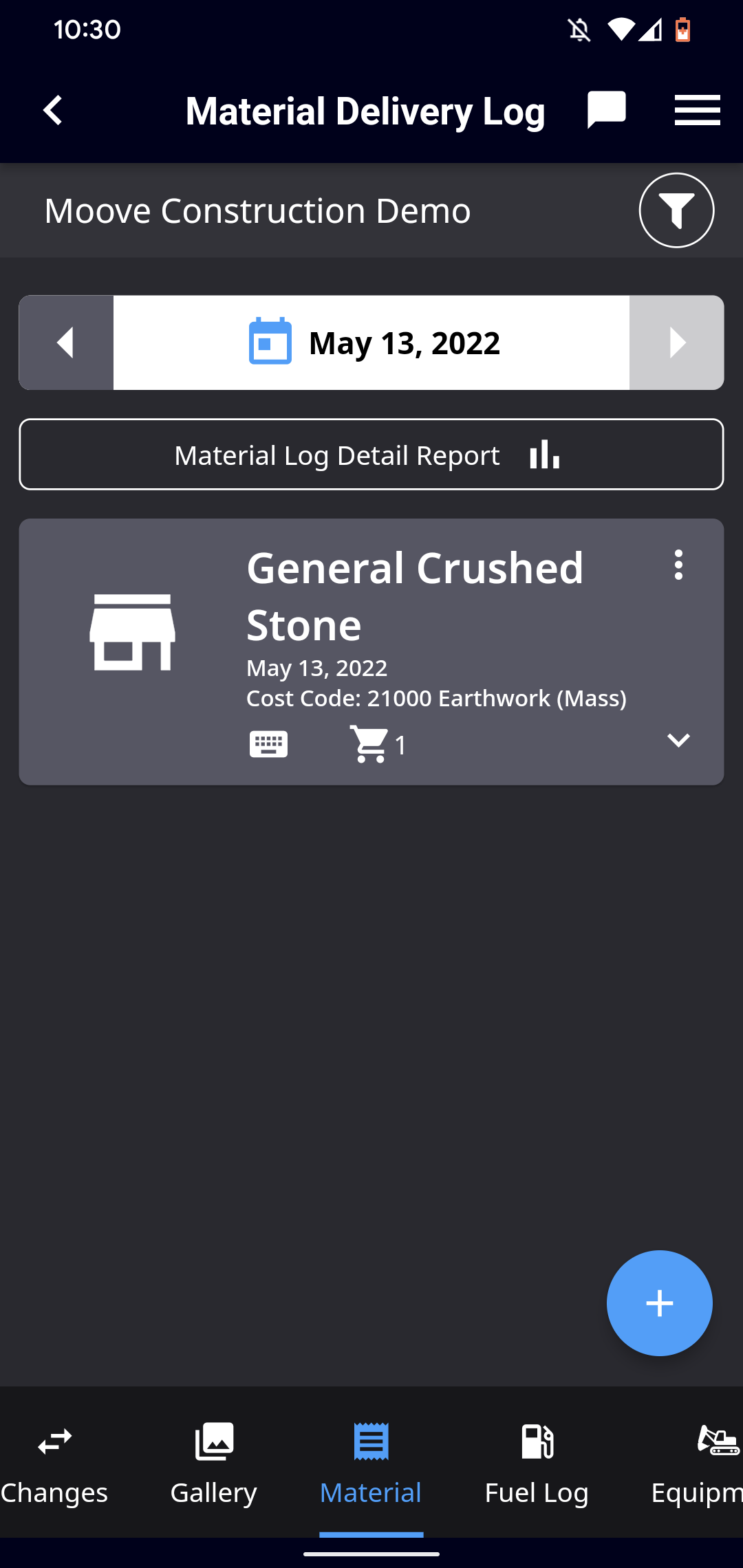Add a new material delivery entry
This screenshot has width=743, height=1568.
pyautogui.click(x=659, y=1303)
